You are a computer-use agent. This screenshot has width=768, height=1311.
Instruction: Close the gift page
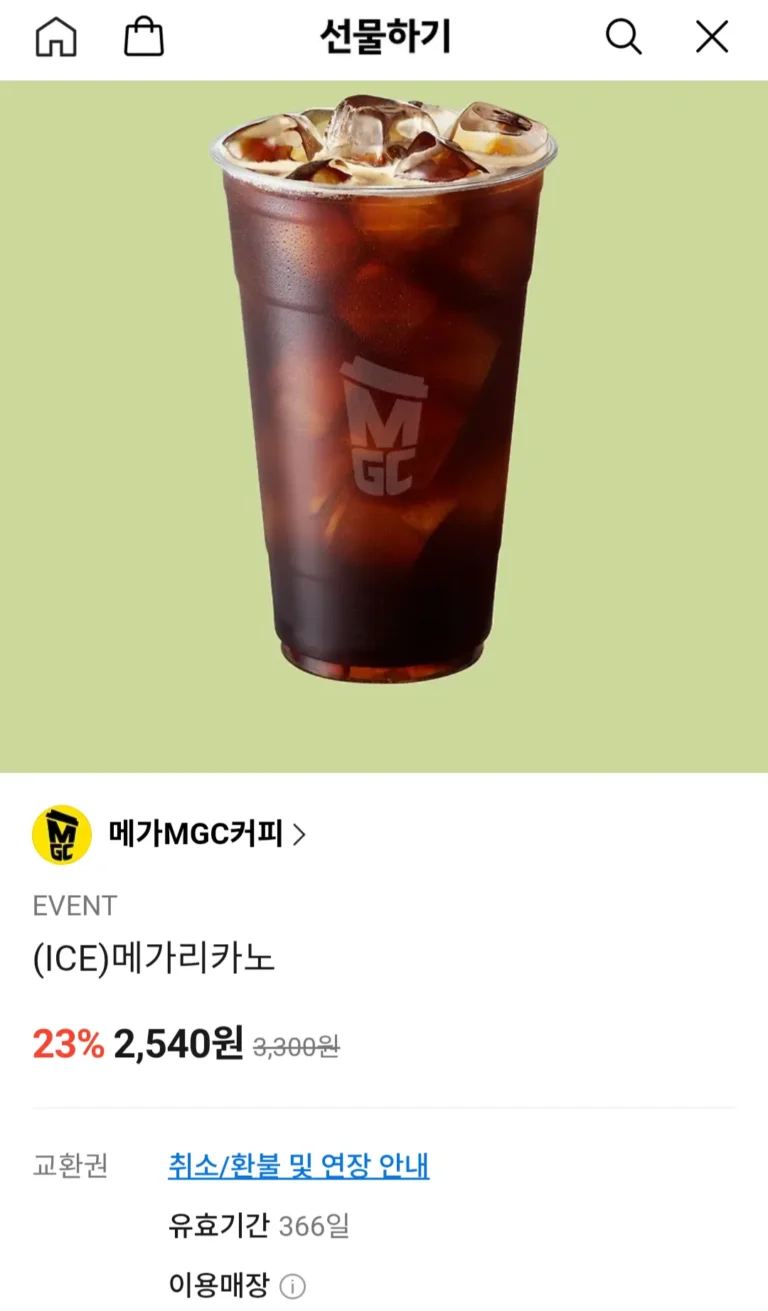712,38
